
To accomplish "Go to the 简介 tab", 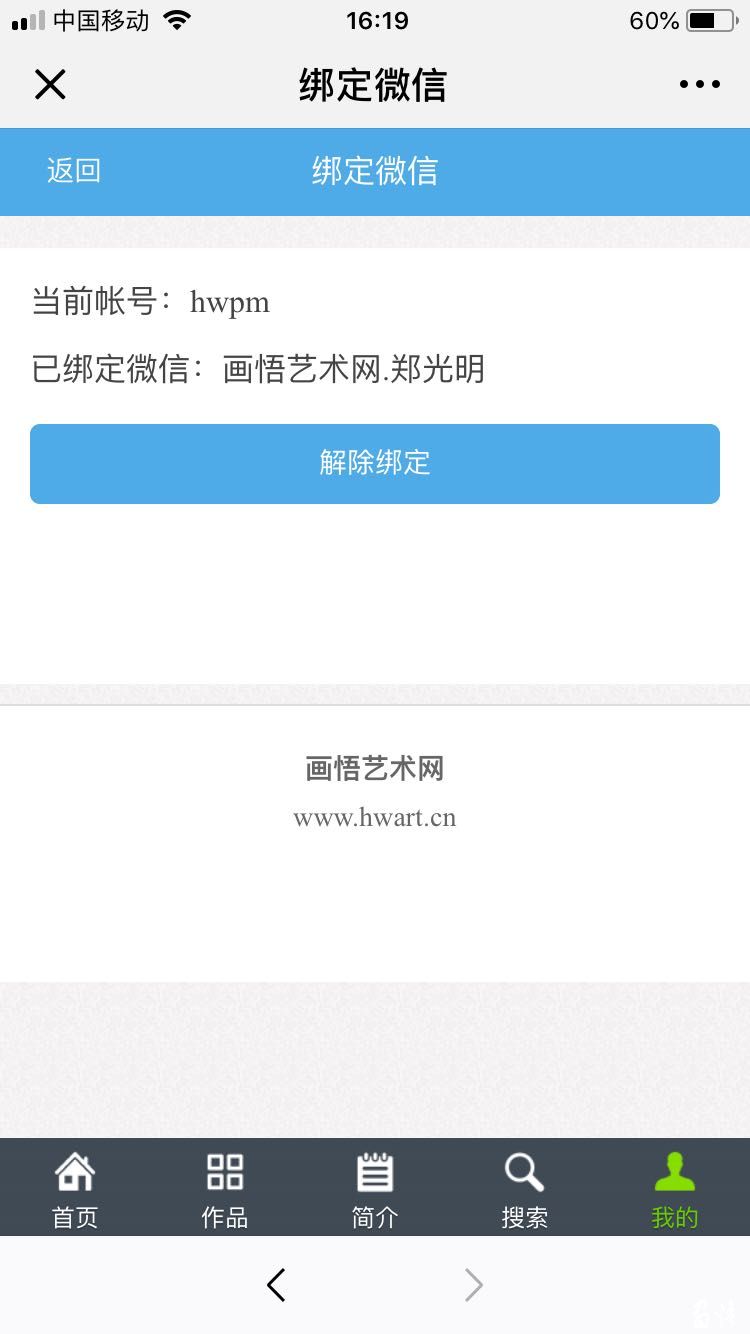I will click(x=375, y=1188).
